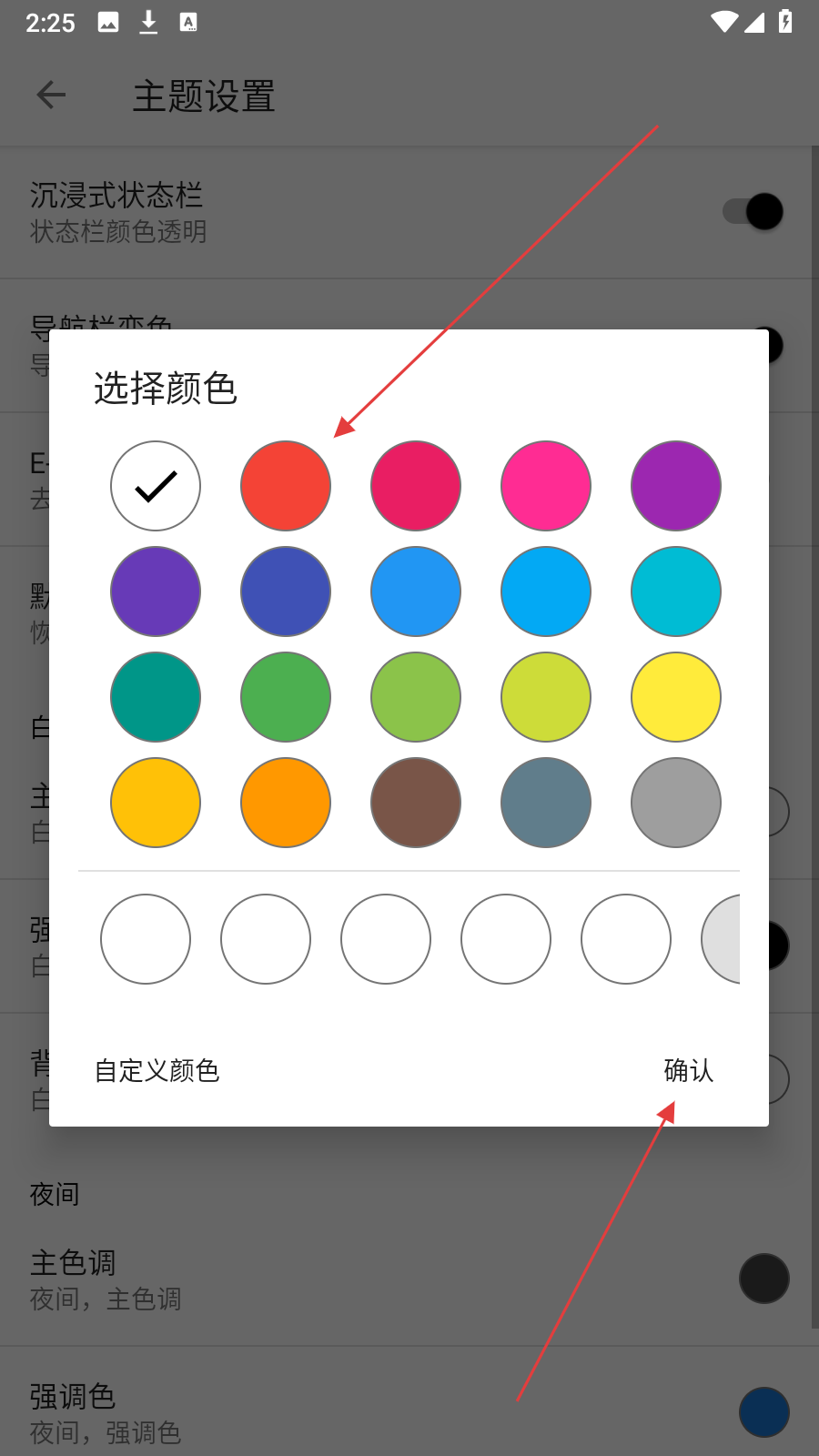Select the amber swatch

(156, 803)
